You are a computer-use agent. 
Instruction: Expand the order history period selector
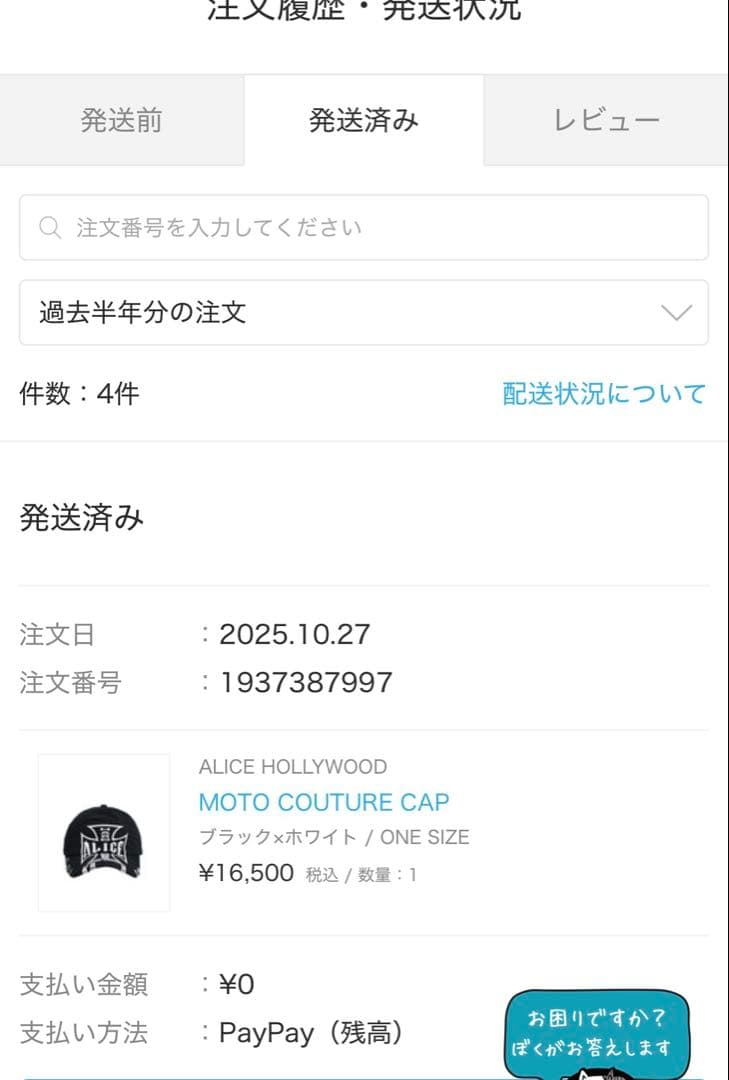pos(364,313)
